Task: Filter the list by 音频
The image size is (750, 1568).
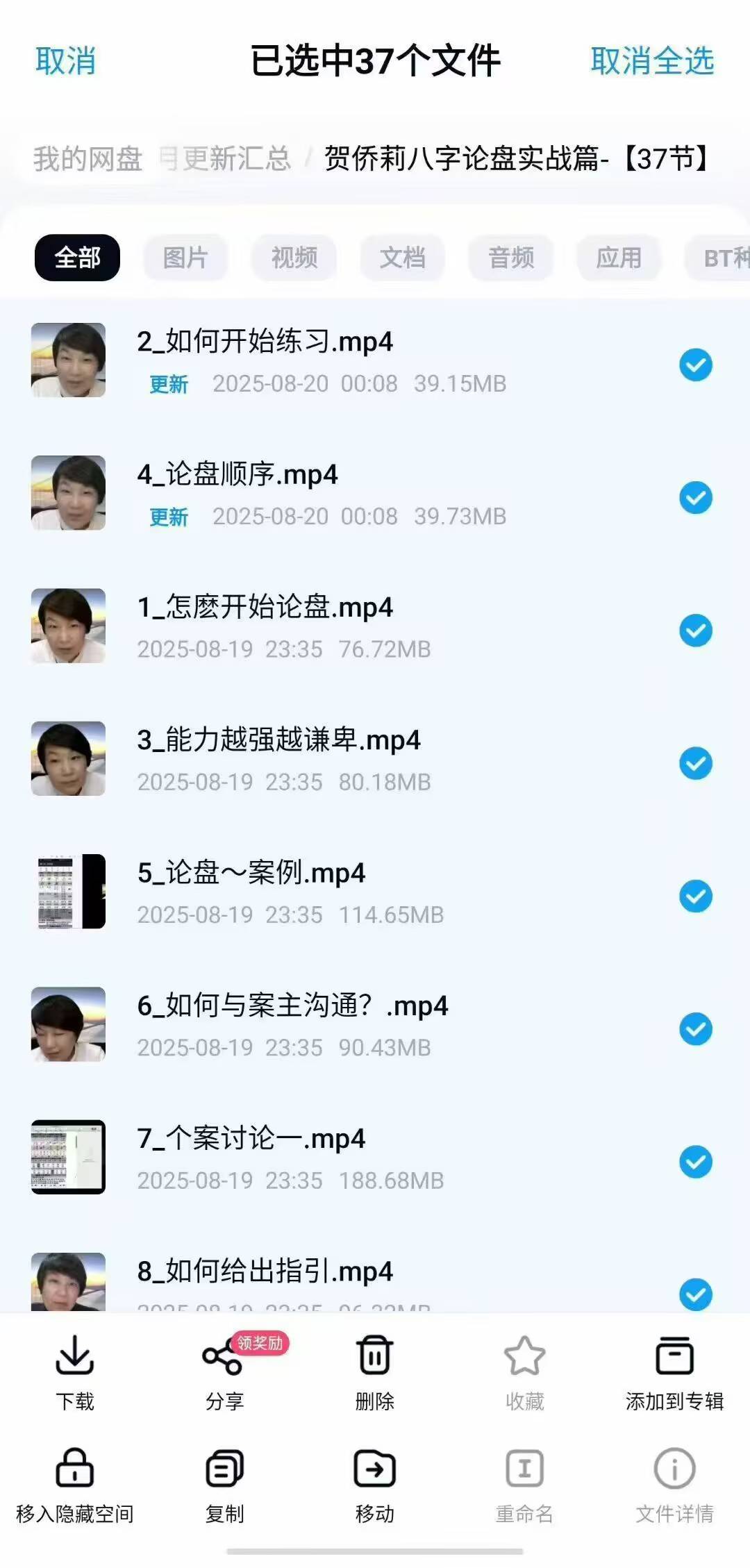Action: [510, 258]
